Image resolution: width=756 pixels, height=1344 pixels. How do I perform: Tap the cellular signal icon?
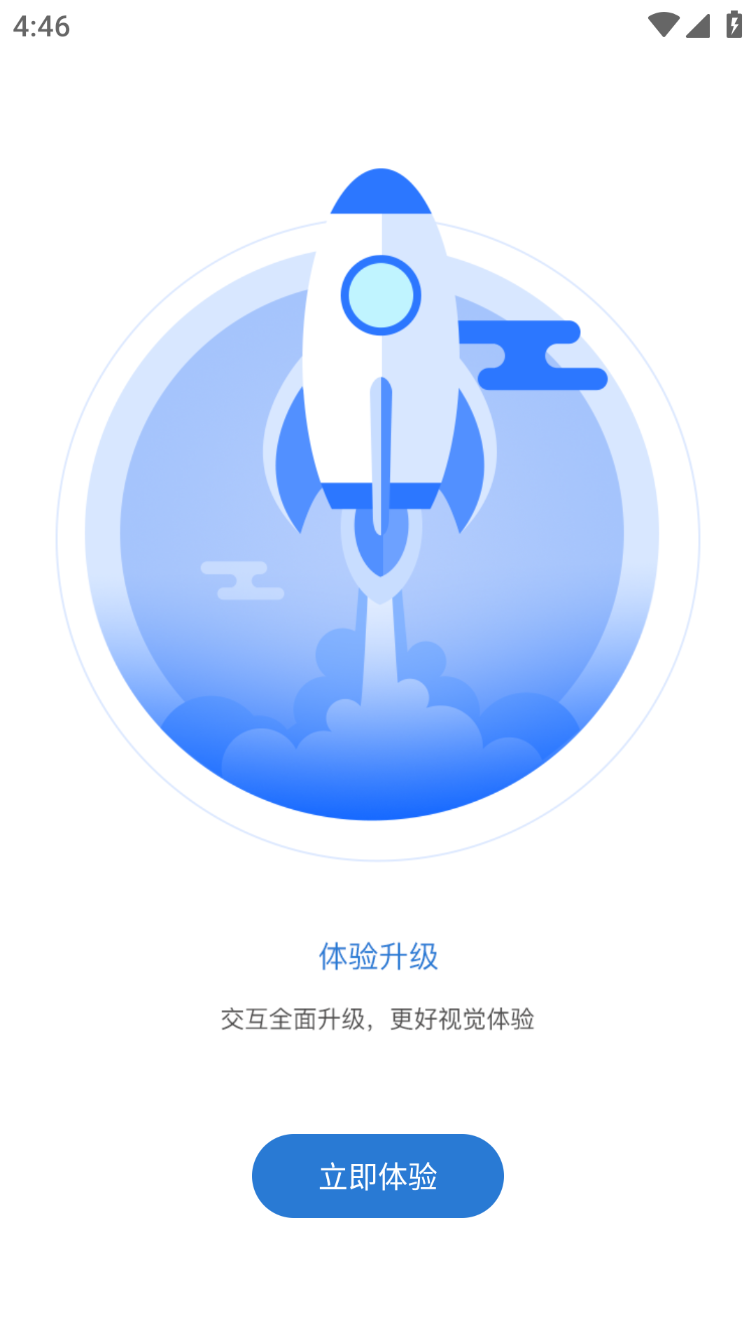coord(697,25)
